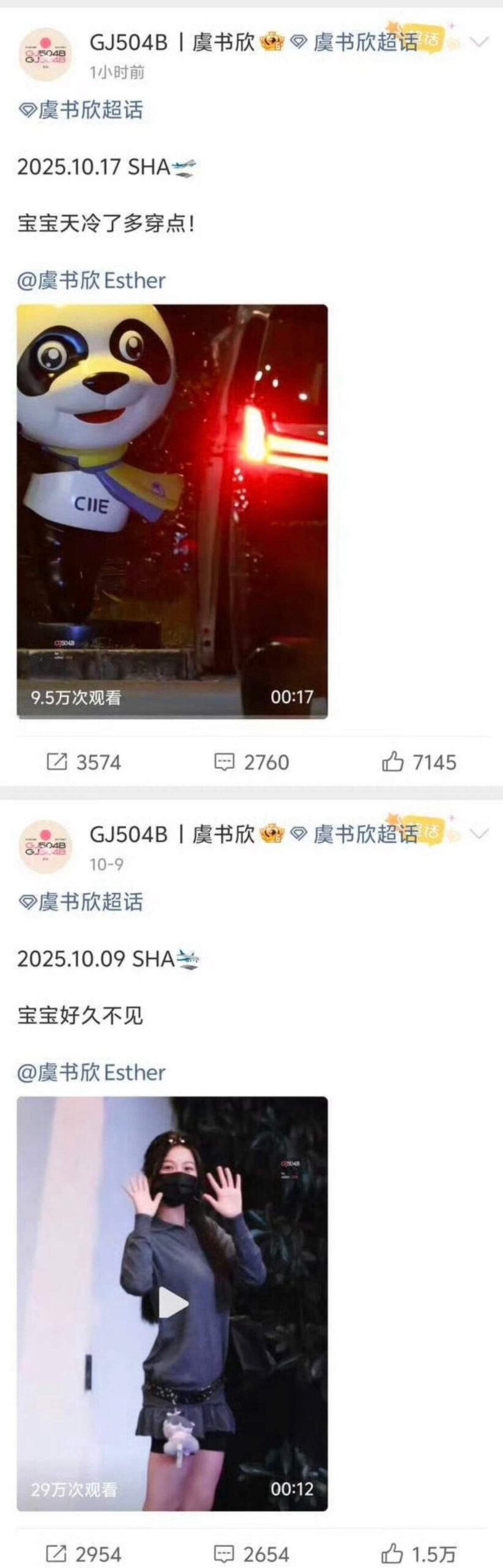
Task: Play the 00:17 panda mascot video
Action: point(172,511)
